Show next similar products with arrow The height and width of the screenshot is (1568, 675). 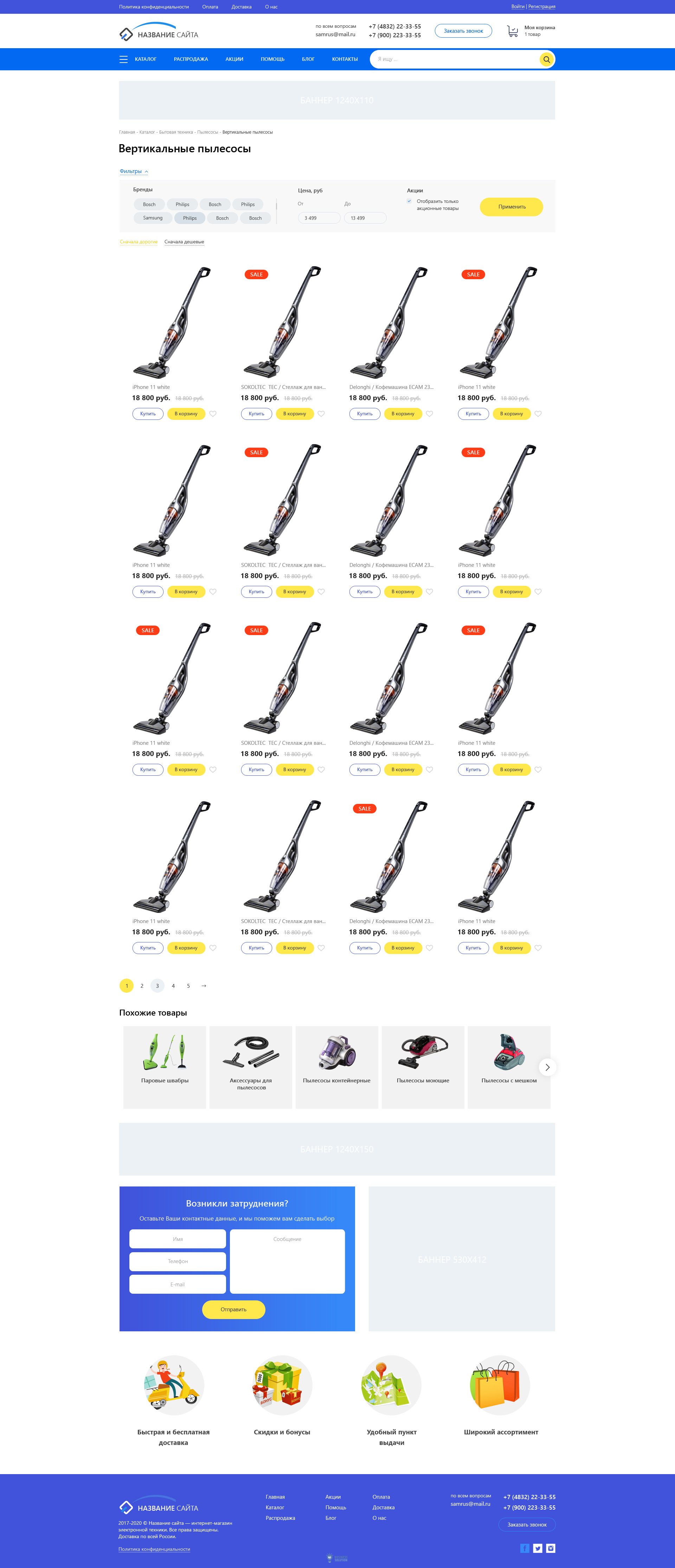pyautogui.click(x=547, y=1067)
